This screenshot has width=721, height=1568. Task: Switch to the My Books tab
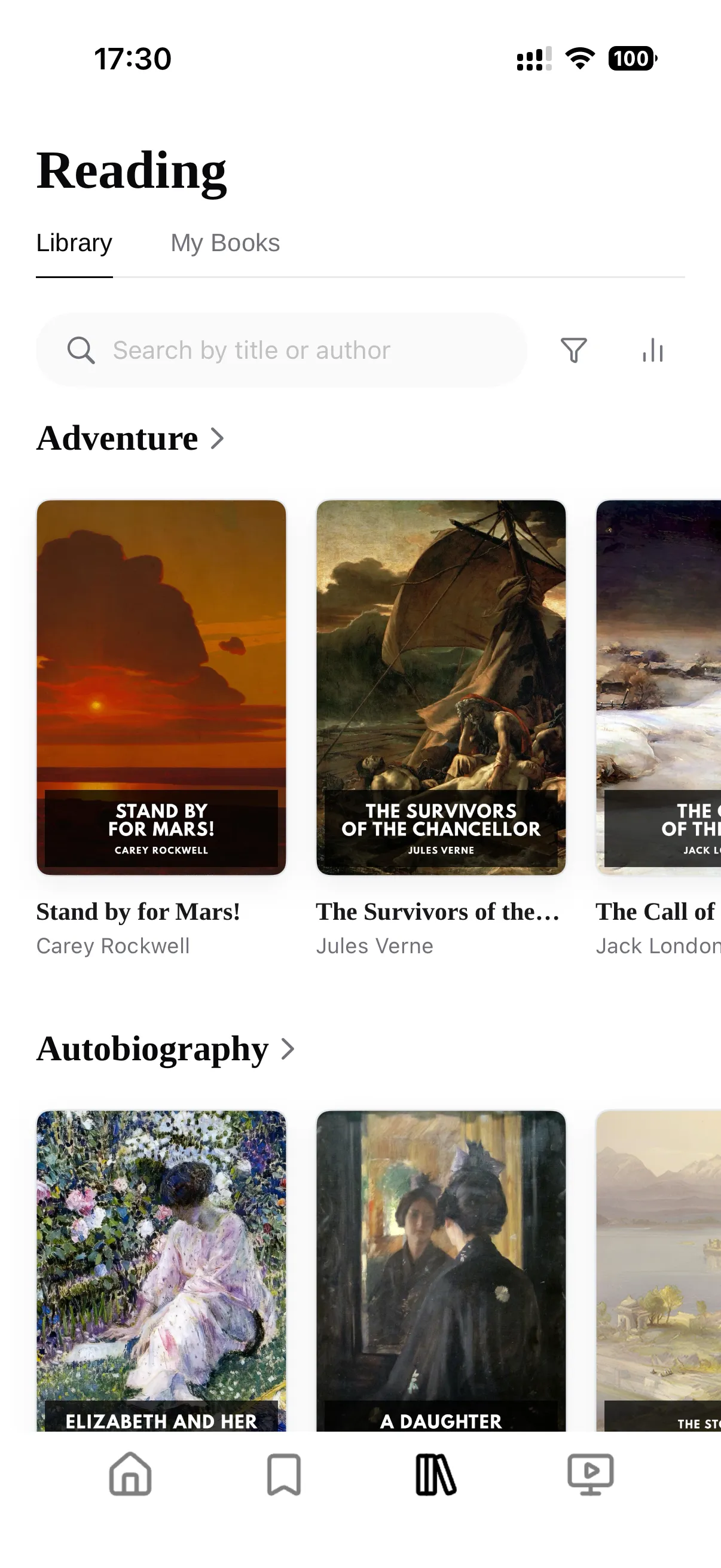[225, 243]
